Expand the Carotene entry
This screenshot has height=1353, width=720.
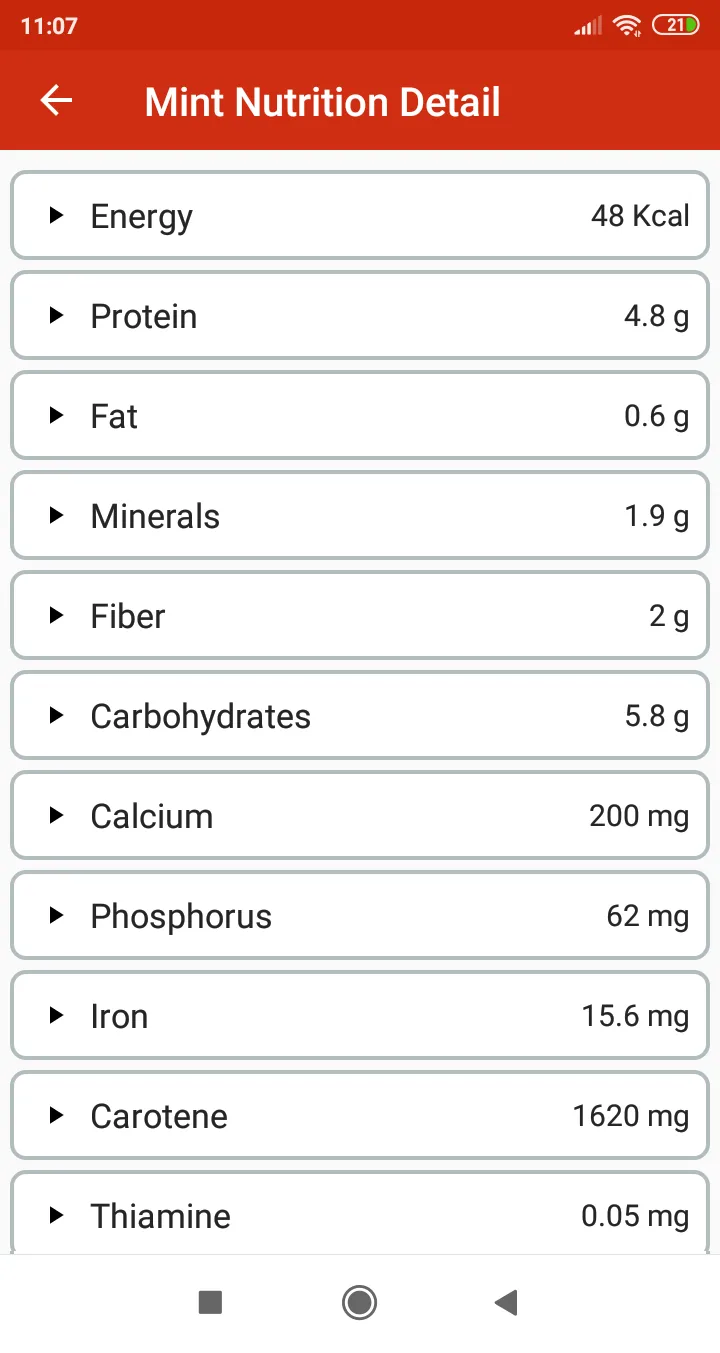(359, 1115)
